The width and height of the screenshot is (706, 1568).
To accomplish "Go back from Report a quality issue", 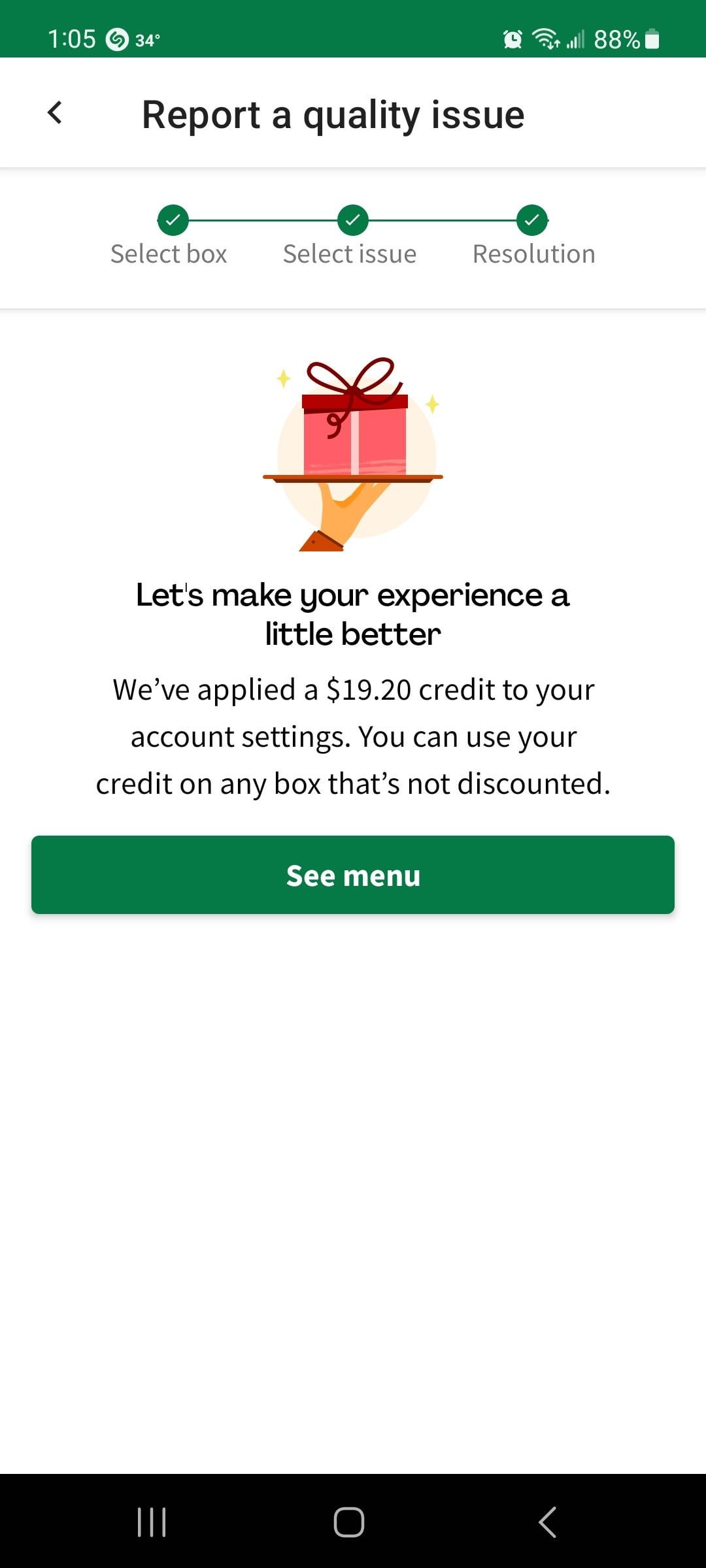I will [56, 113].
